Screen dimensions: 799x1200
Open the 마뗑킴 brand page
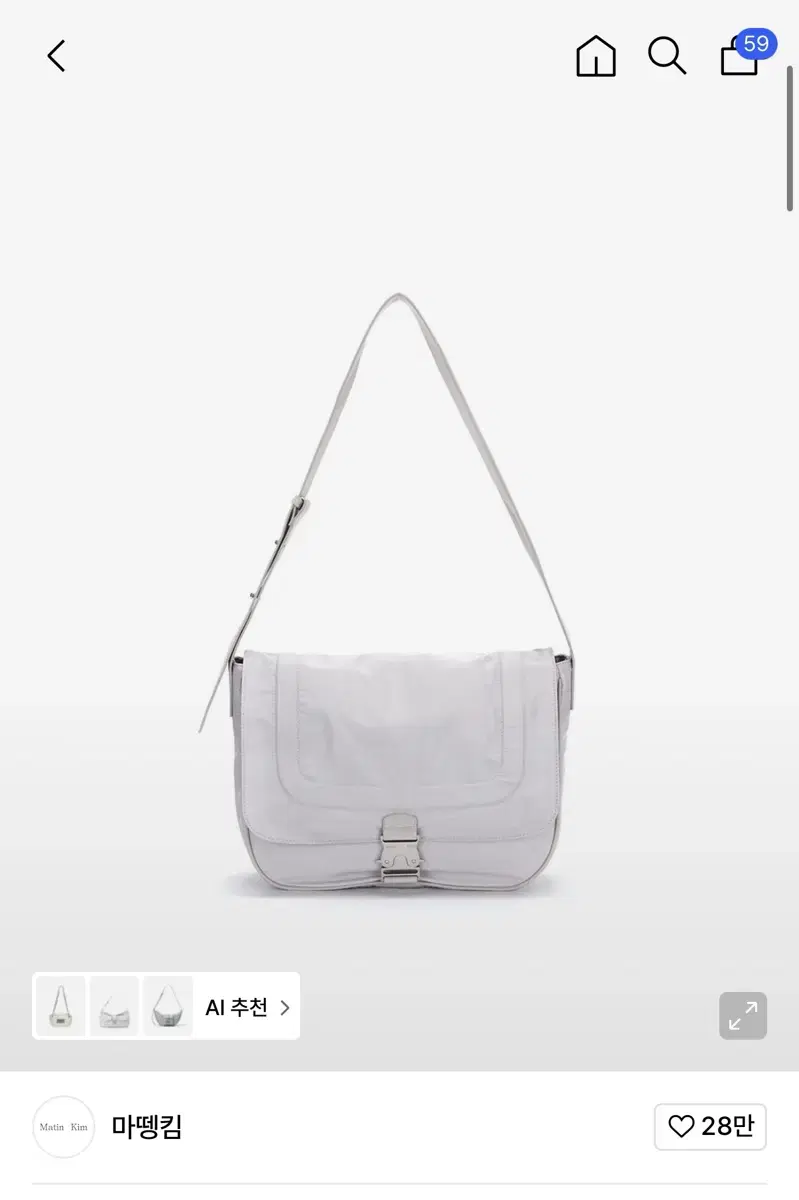coord(146,1127)
